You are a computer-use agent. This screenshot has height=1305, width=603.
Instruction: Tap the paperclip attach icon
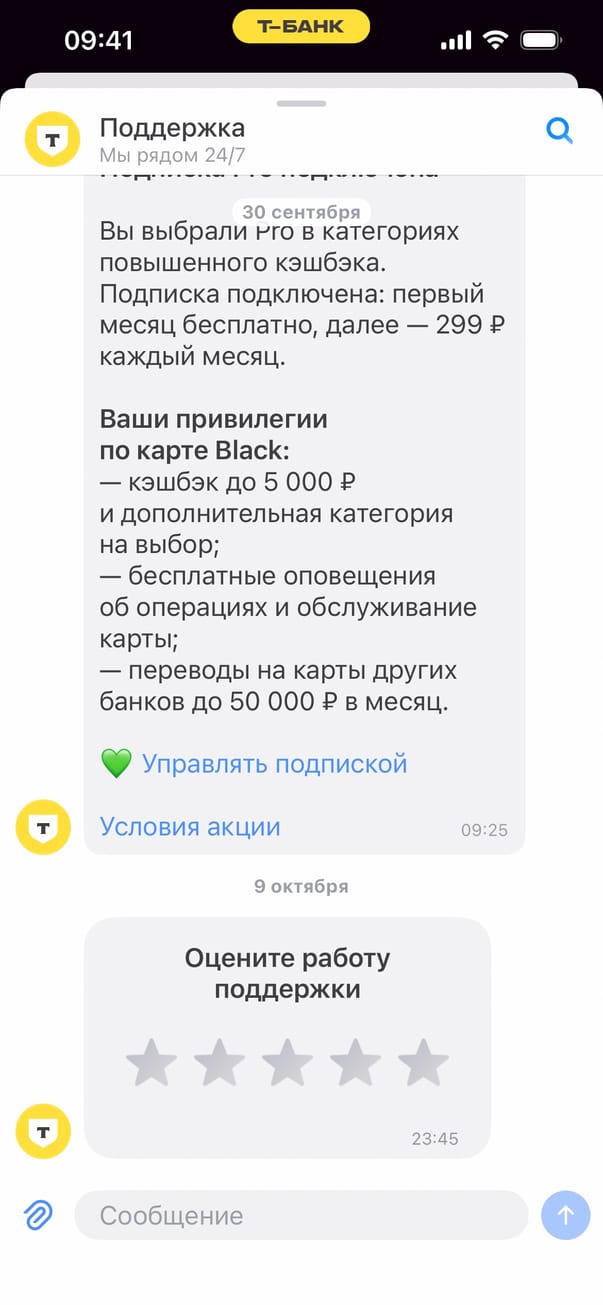[x=38, y=1215]
